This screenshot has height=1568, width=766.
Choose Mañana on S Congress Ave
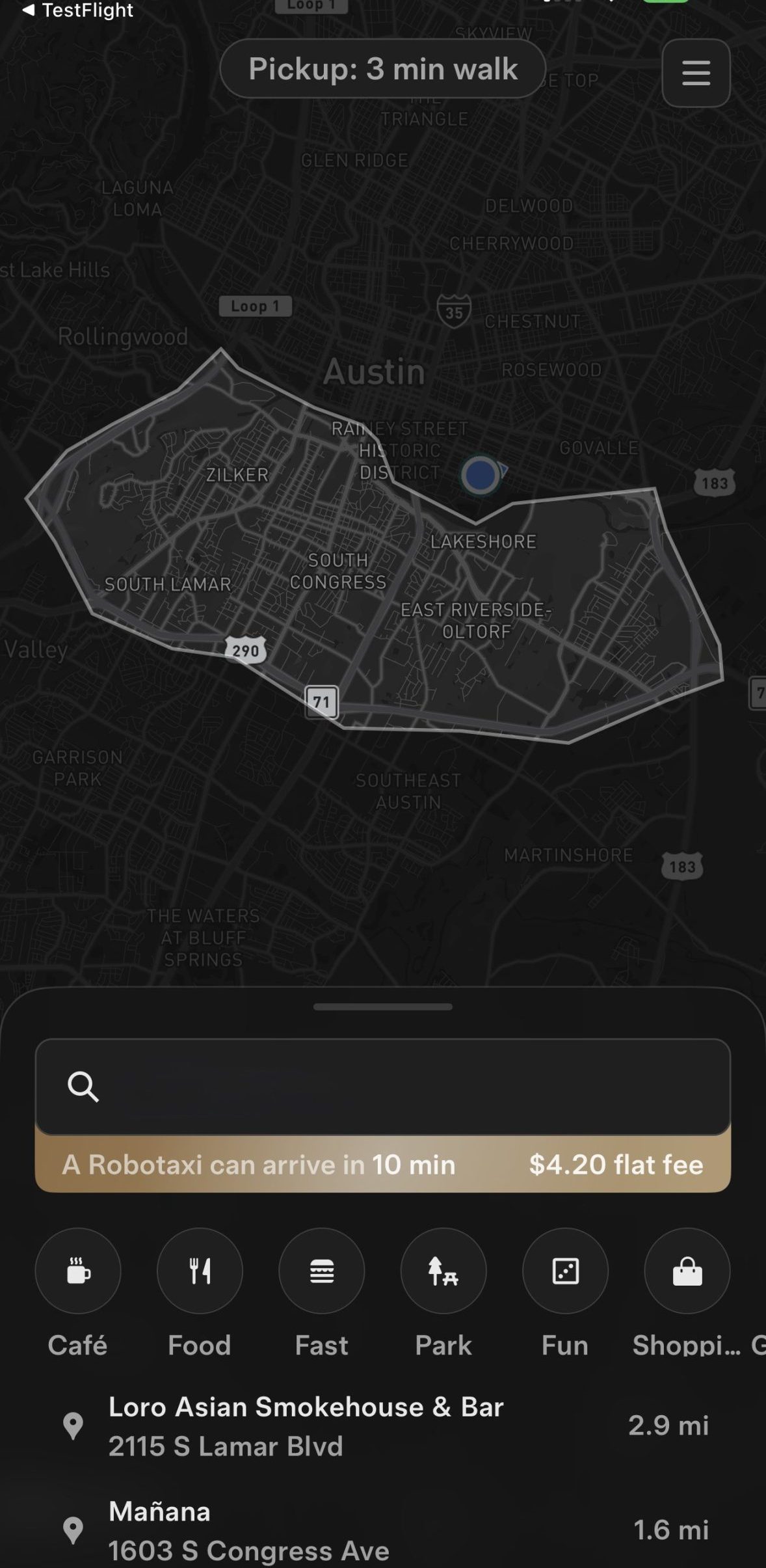(382, 1529)
